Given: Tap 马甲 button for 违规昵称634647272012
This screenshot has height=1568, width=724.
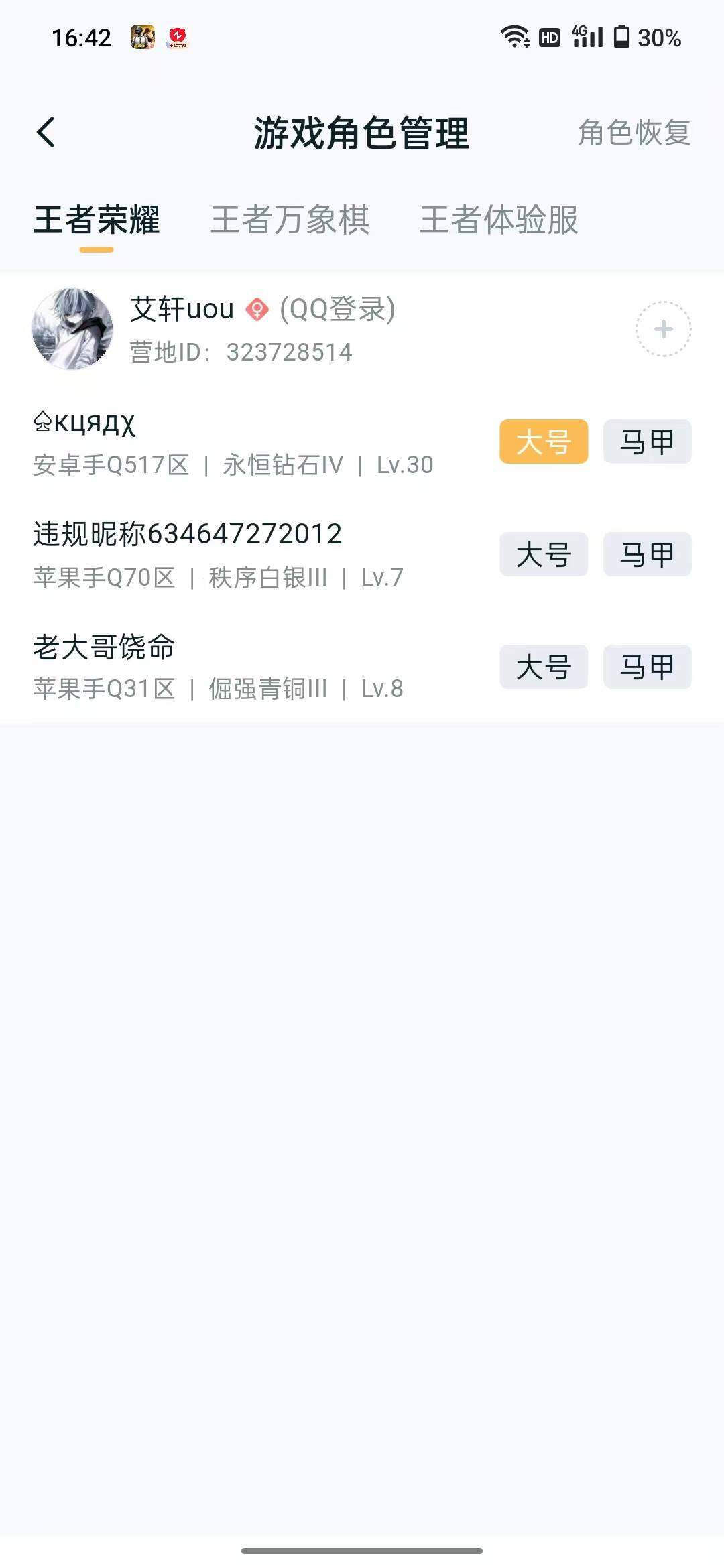Looking at the screenshot, I should [x=647, y=554].
